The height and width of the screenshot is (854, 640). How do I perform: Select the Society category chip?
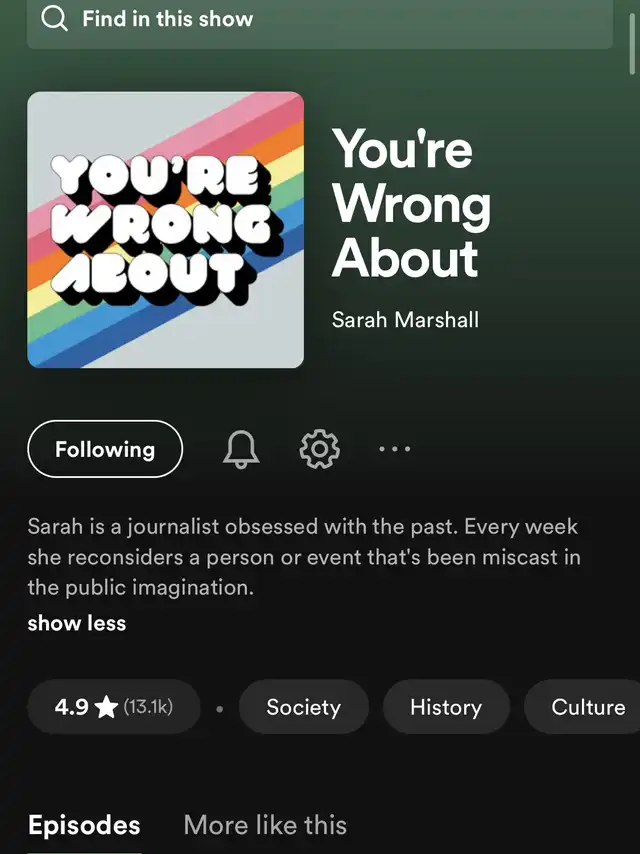click(x=304, y=707)
